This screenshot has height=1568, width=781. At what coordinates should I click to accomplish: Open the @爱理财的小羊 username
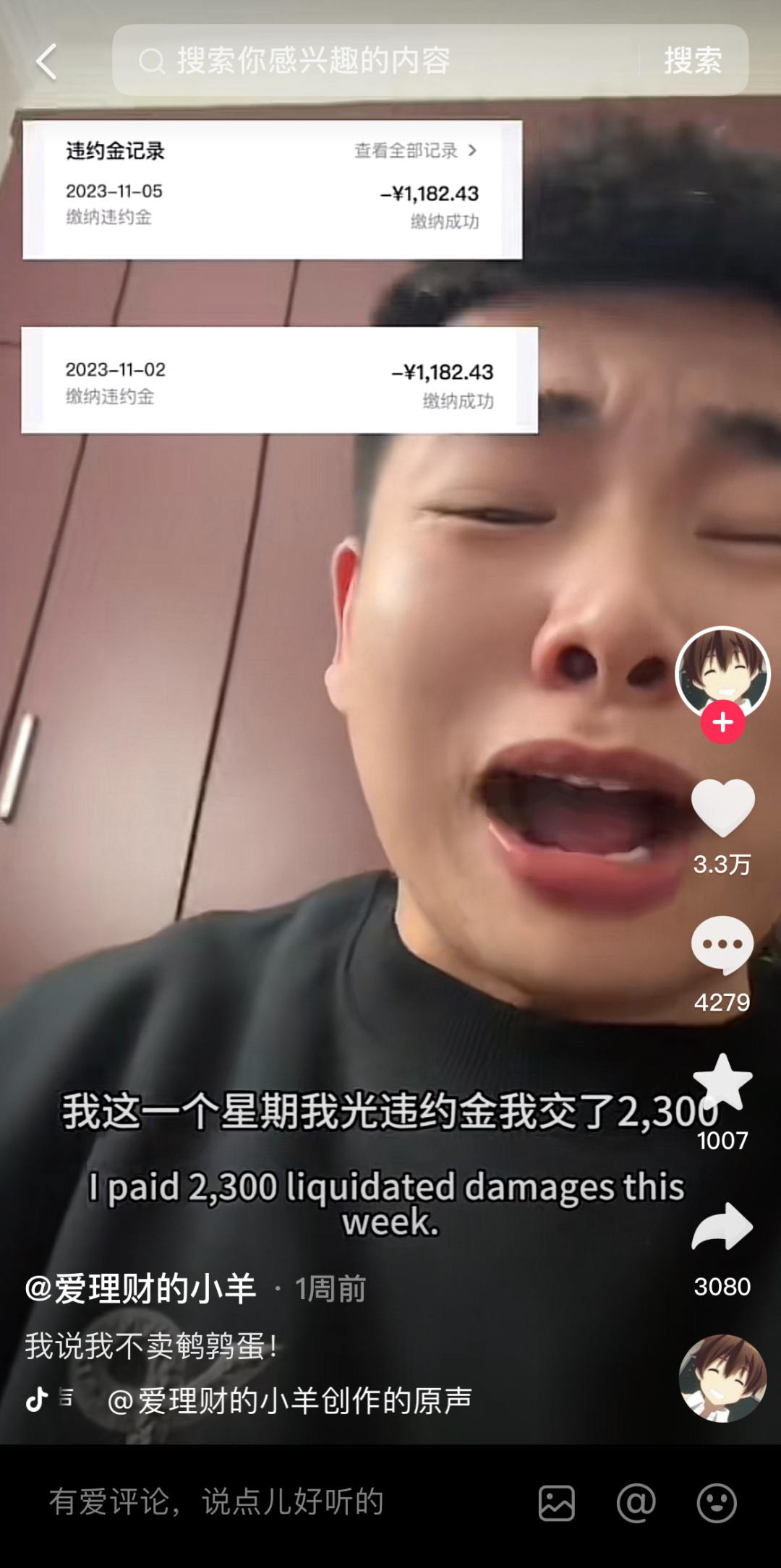pyautogui.click(x=141, y=1289)
